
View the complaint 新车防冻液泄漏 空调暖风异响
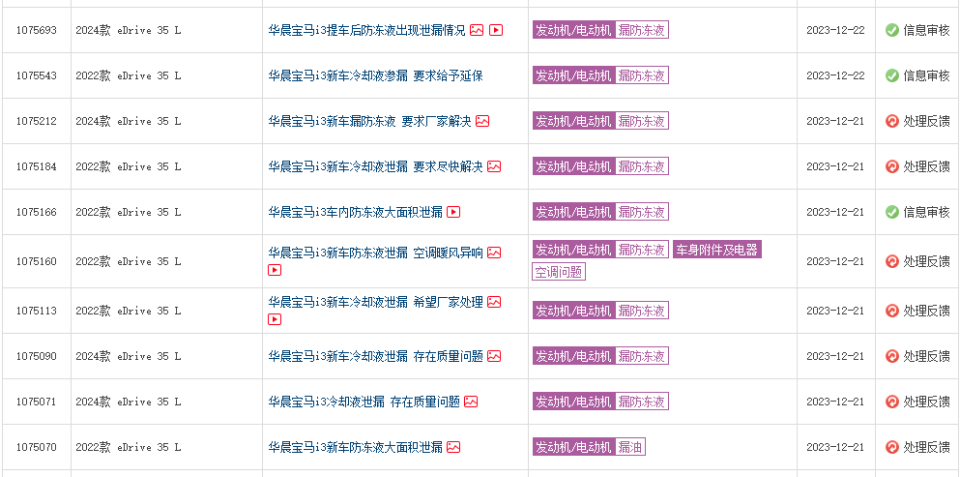pos(375,253)
